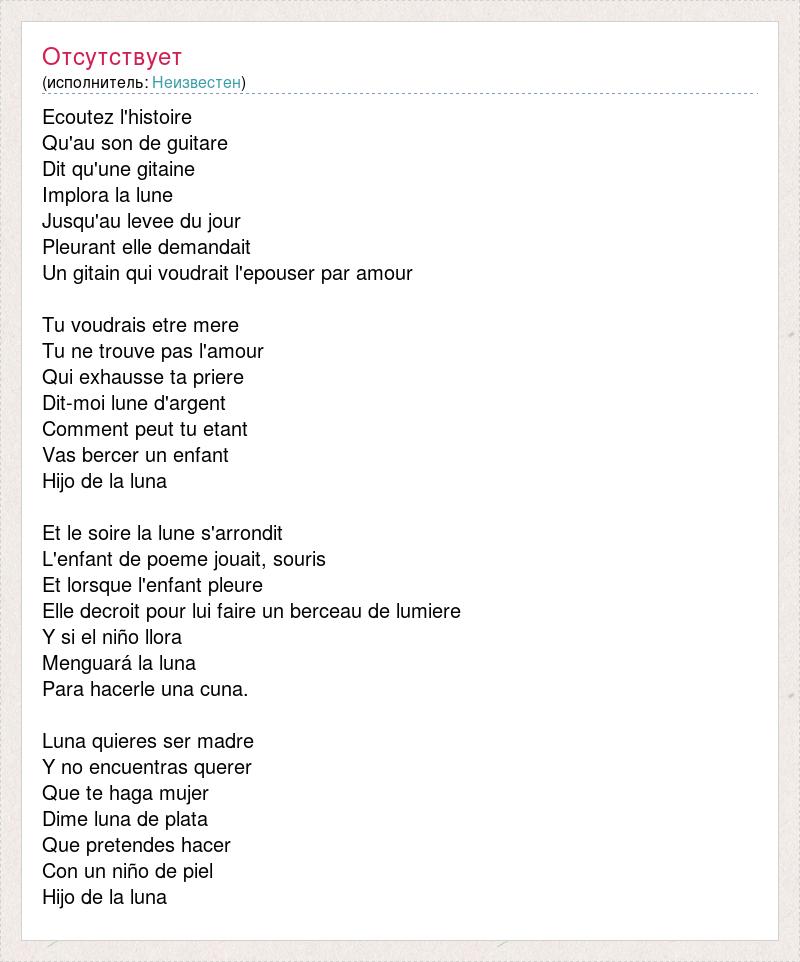Open the artist link Неизвестен
The height and width of the screenshot is (962, 800).
click(196, 82)
